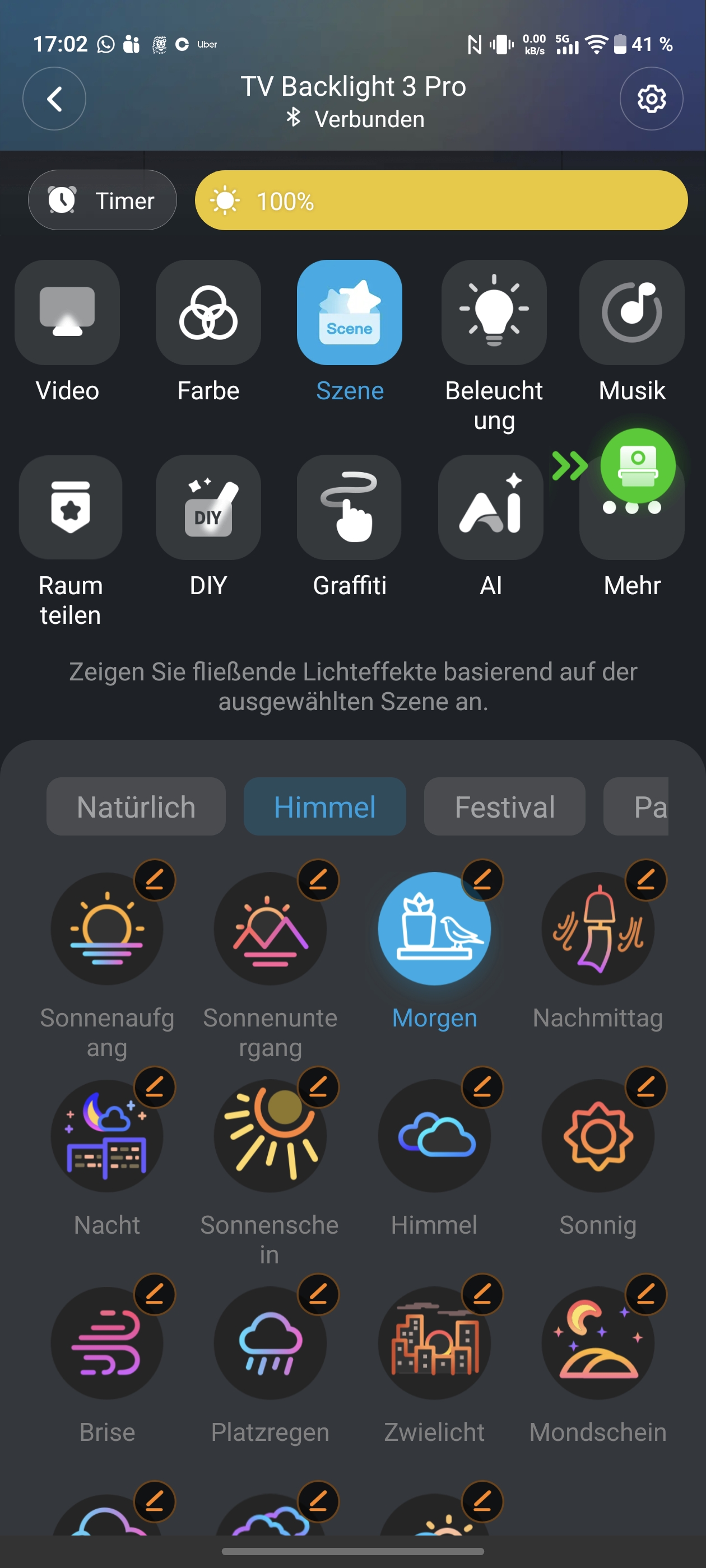Screen dimensions: 706x1568
Task: Open Raum teilen
Action: click(71, 508)
